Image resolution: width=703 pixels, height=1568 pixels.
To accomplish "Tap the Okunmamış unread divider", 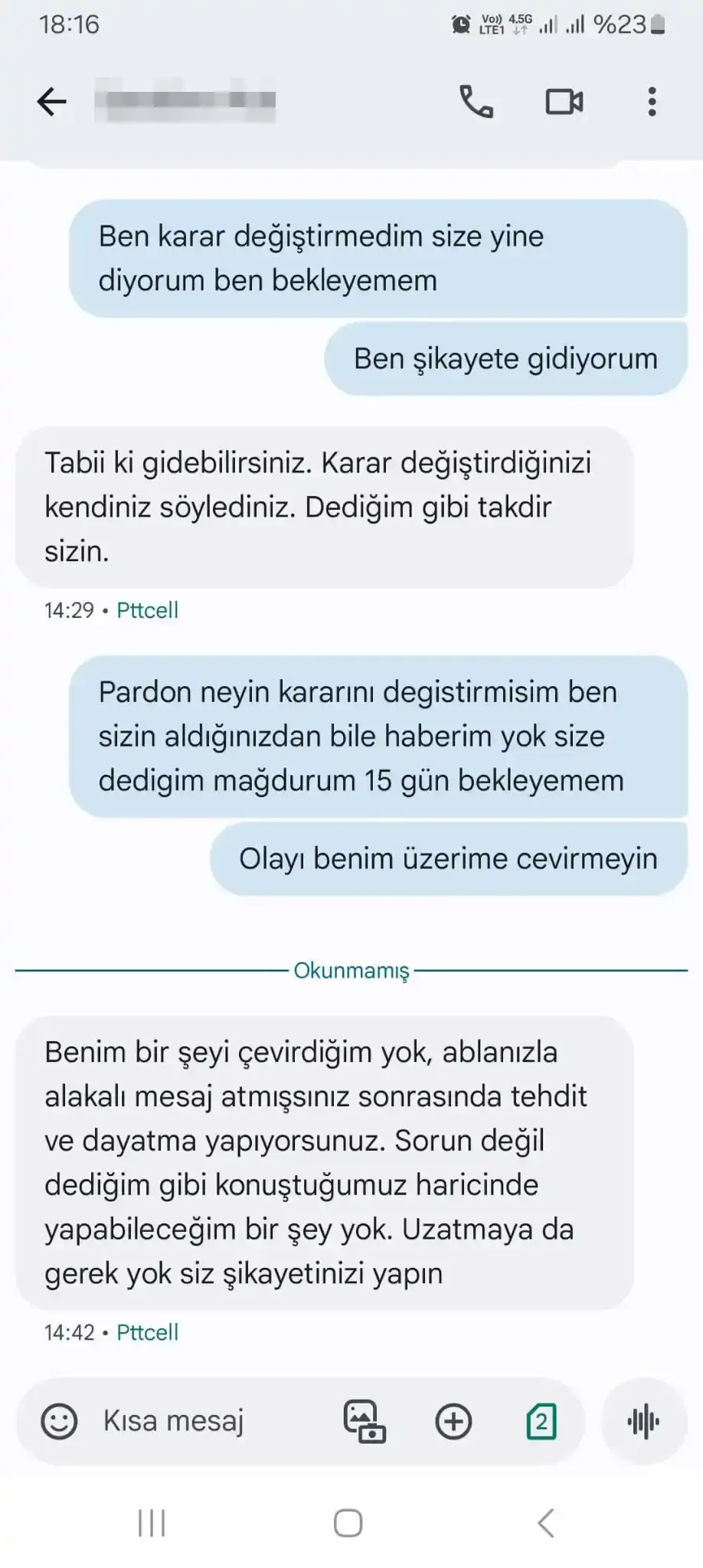I will click(x=351, y=970).
